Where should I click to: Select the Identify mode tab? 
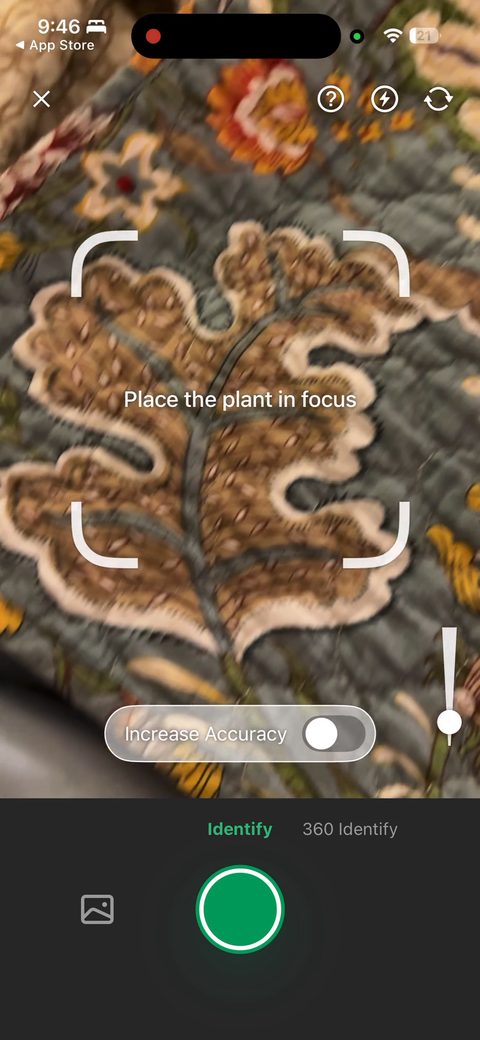point(240,829)
